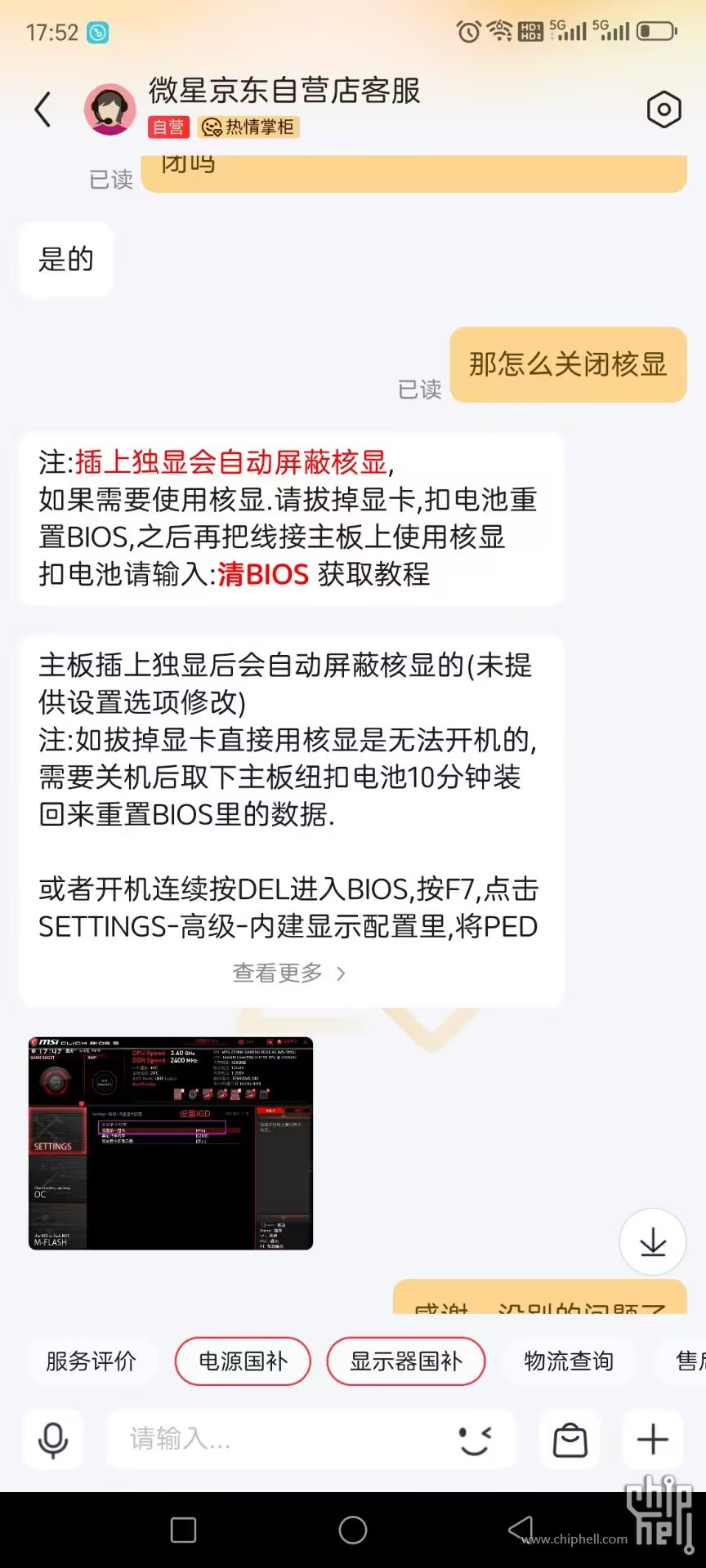706x1568 pixels.
Task: Switch to voice input microphone
Action: point(53,1440)
